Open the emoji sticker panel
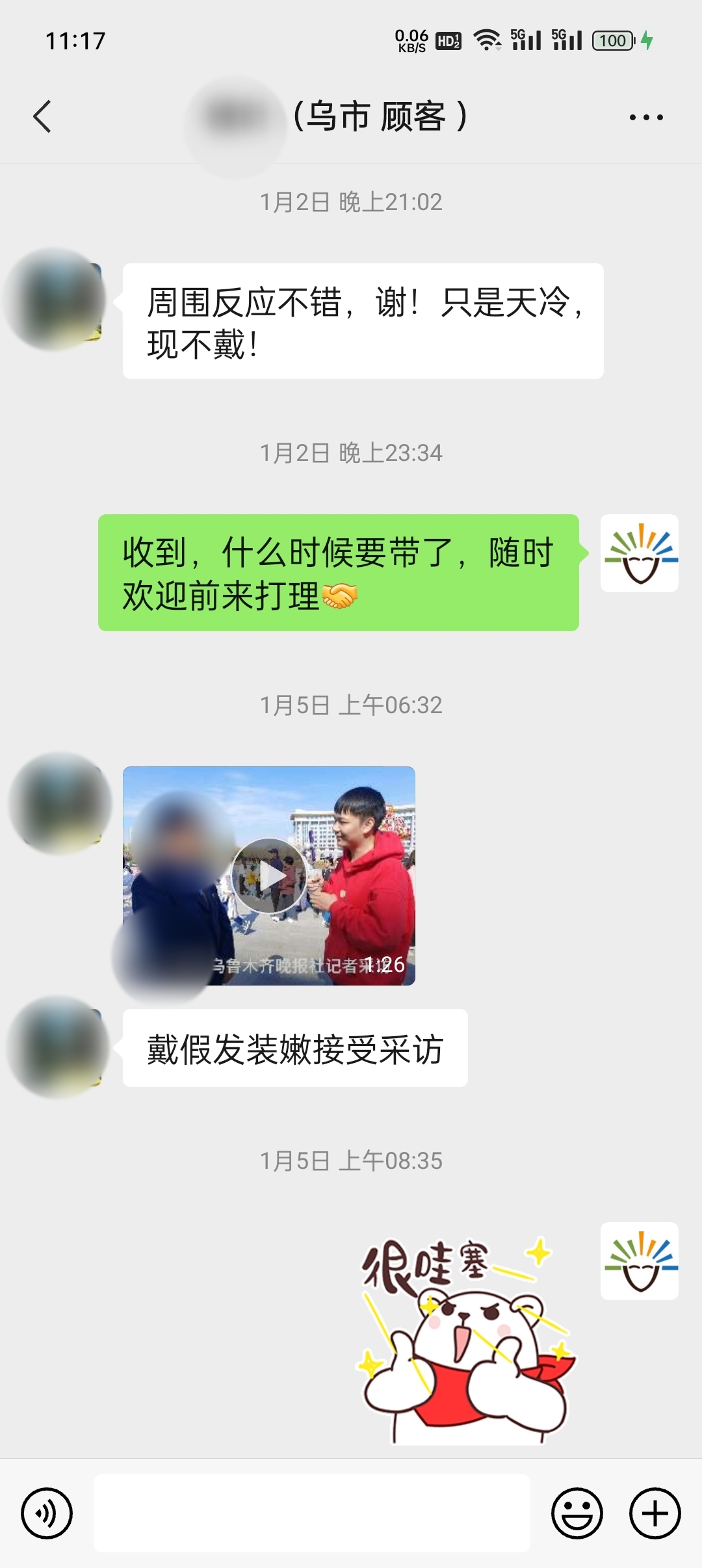The height and width of the screenshot is (1568, 702). 577,1513
